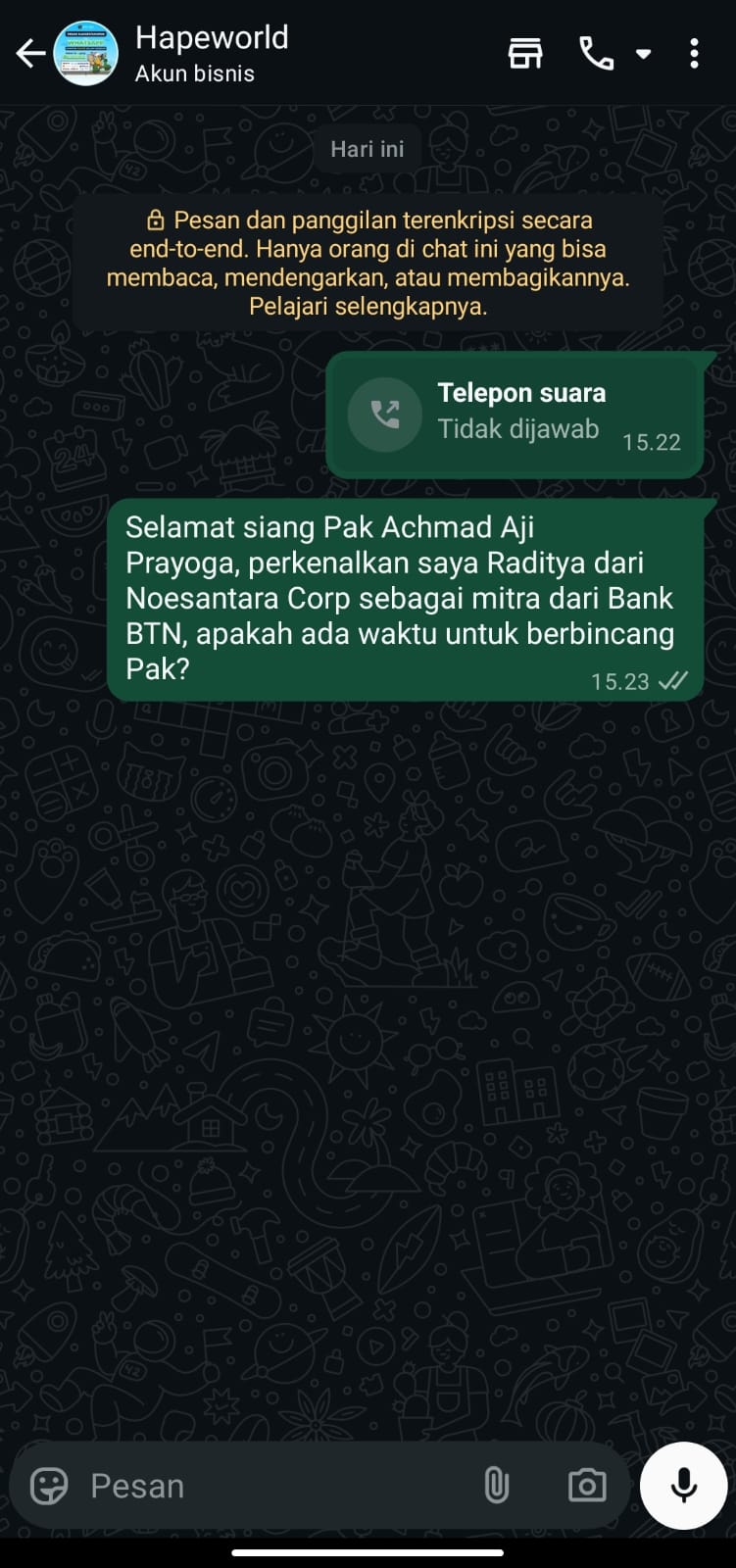
Task: Open Hapeworld contact info via name
Action: click(x=212, y=37)
